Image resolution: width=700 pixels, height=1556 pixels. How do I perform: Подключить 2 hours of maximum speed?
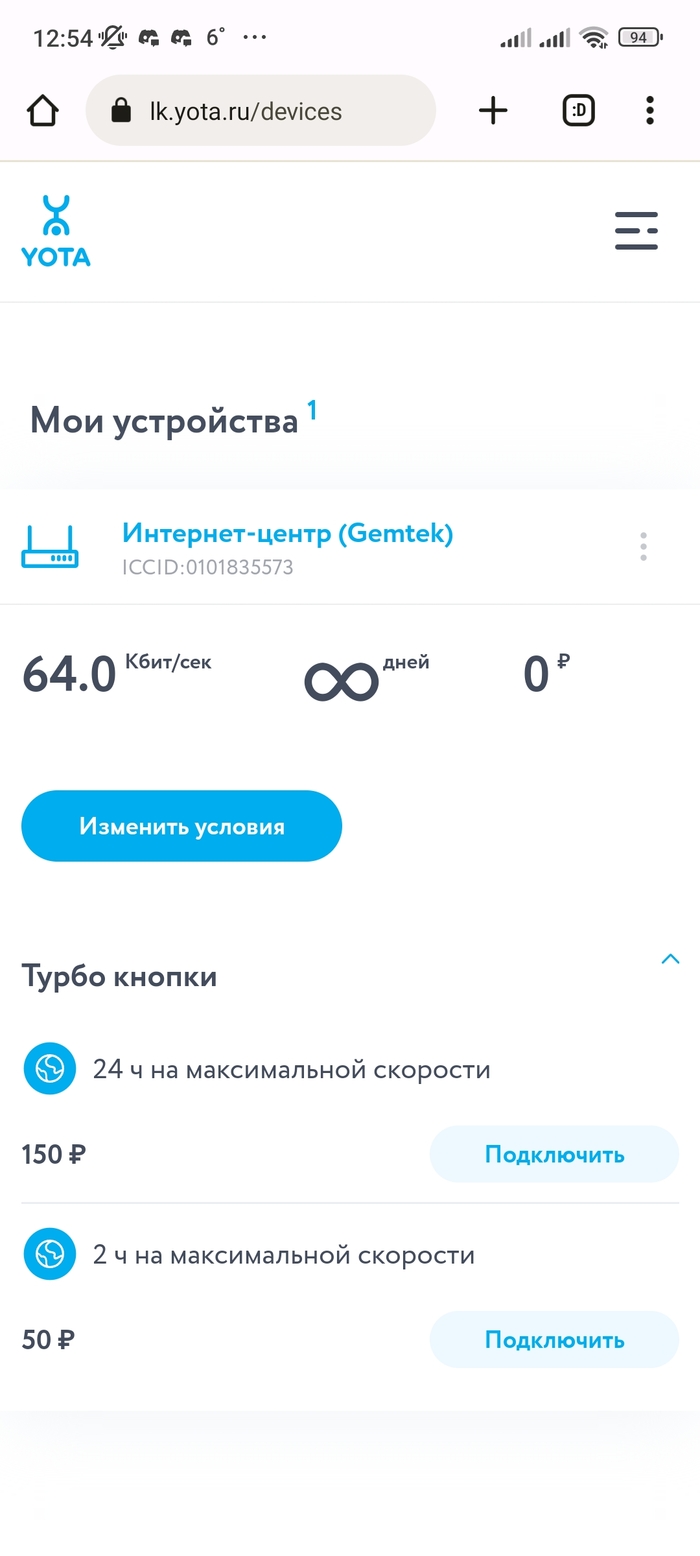click(554, 1339)
